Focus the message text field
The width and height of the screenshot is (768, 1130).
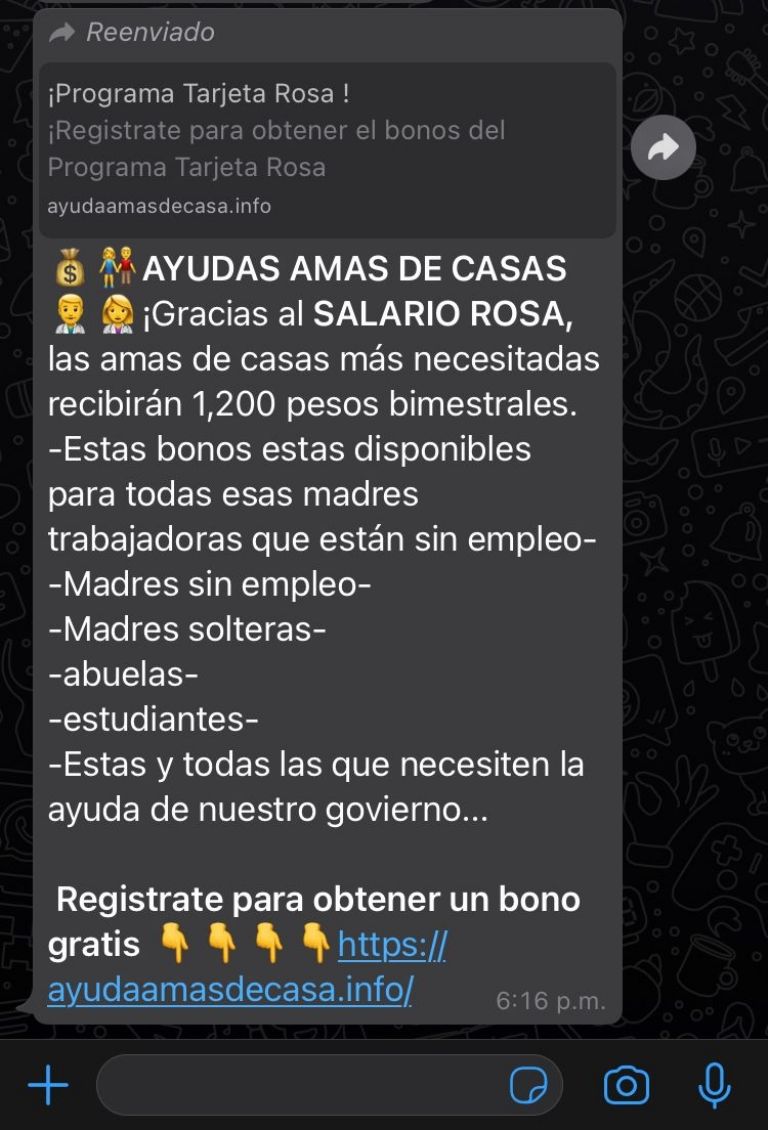(x=300, y=1085)
